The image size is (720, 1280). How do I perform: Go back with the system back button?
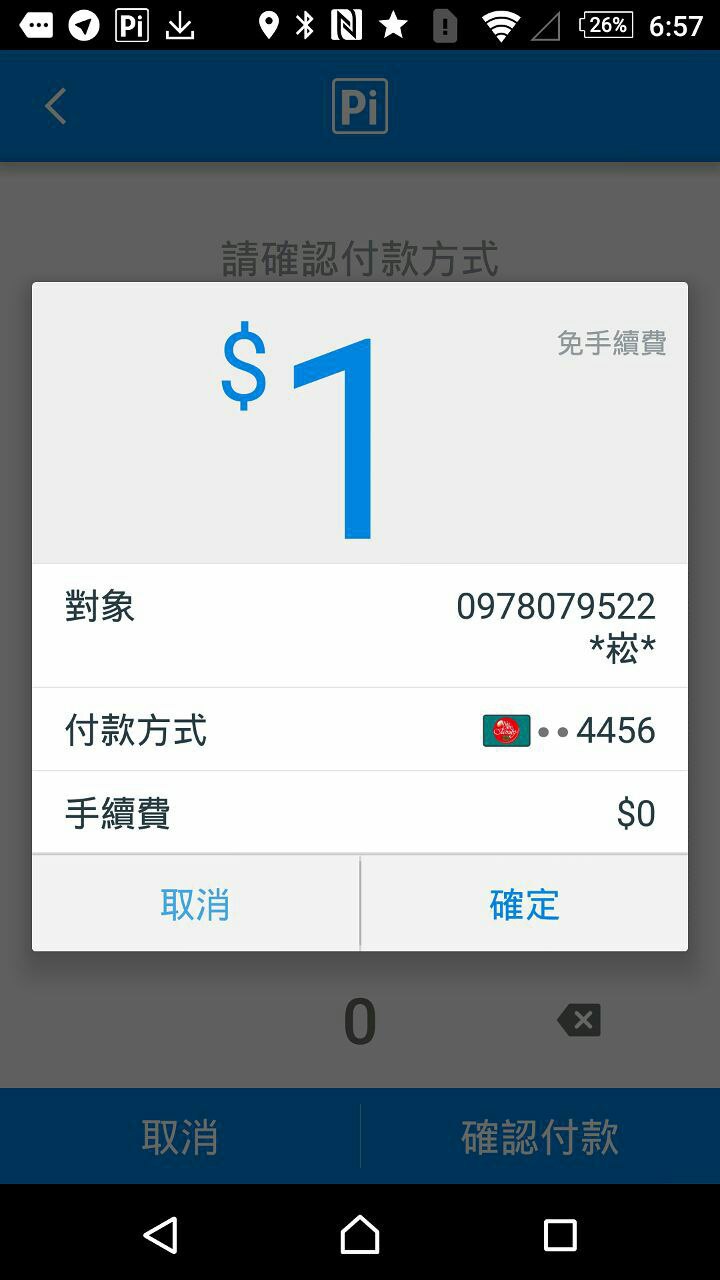[161, 1235]
